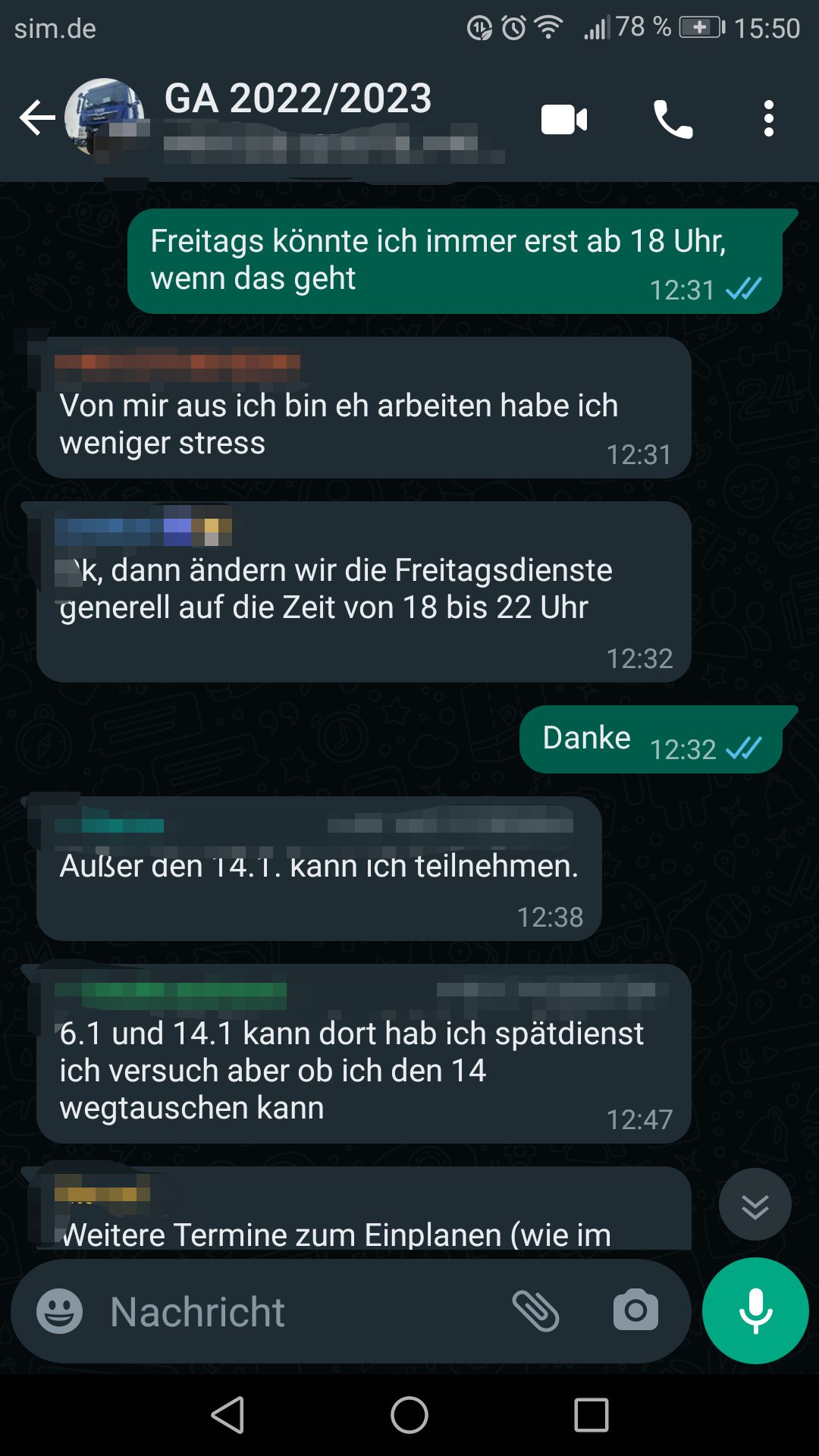The image size is (819, 1456).
Task: Tap the system home button
Action: click(x=409, y=1415)
